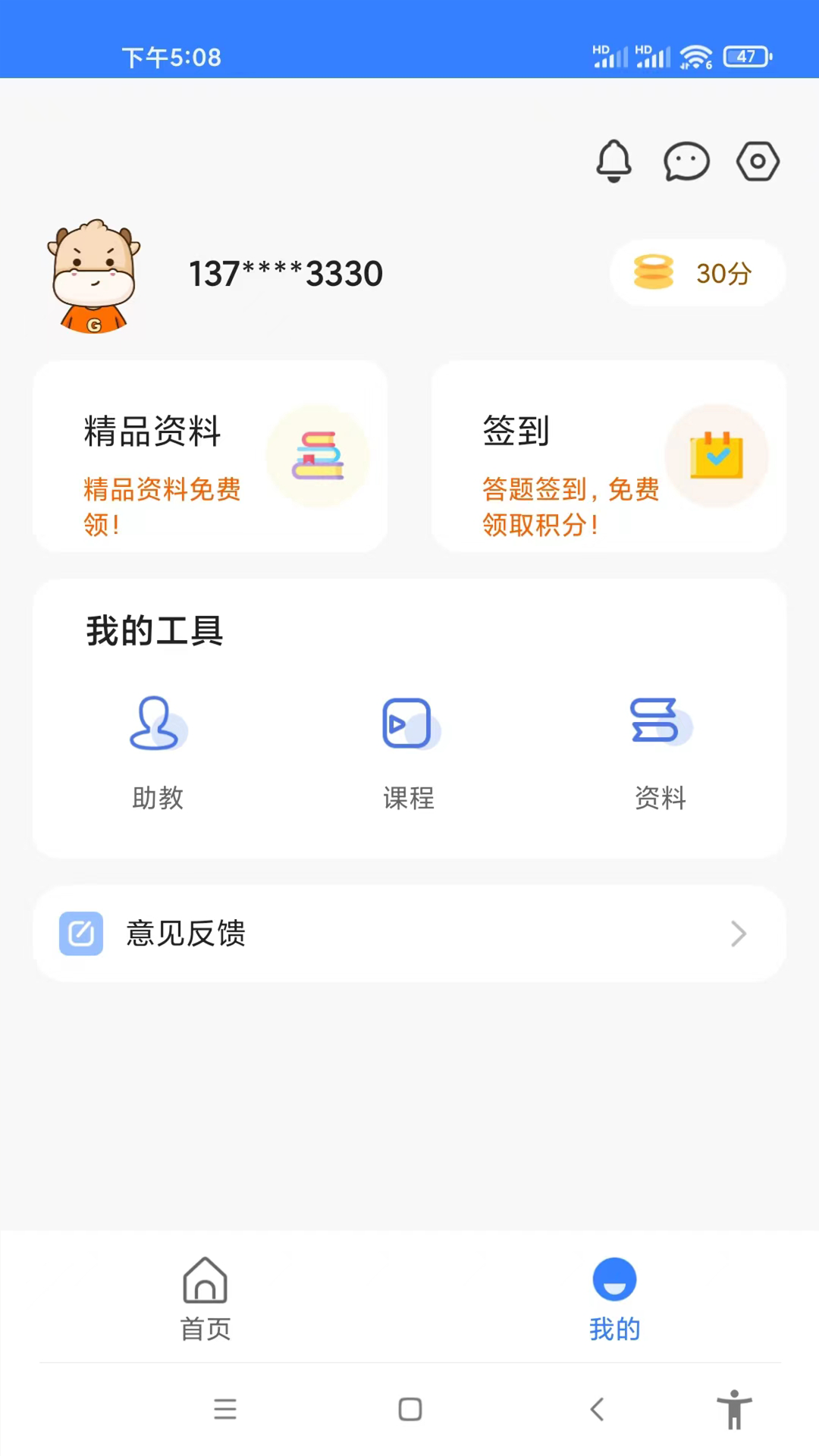Switch to the 首页 tab
The width and height of the screenshot is (819, 1456).
(x=205, y=1298)
